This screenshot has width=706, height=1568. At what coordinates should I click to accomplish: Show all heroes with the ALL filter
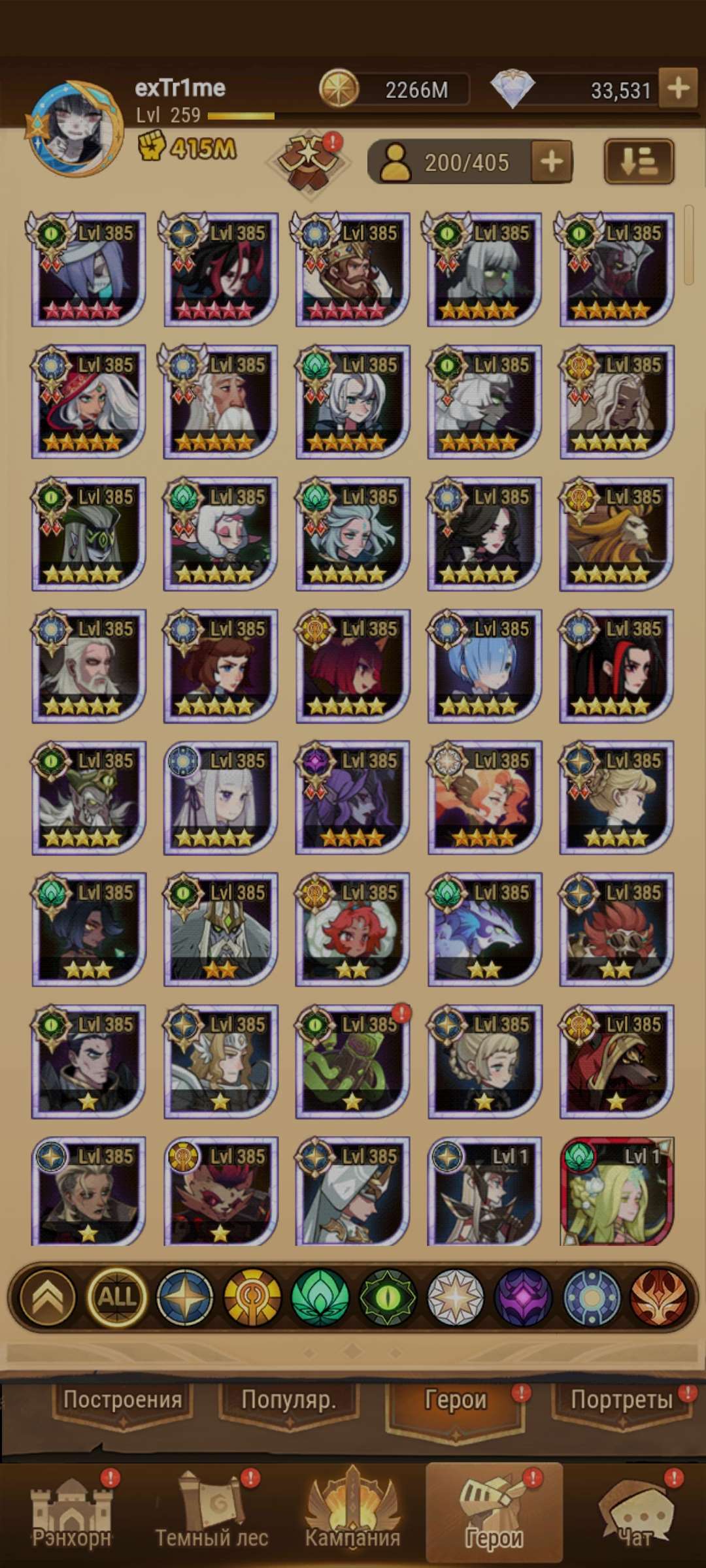click(117, 1297)
